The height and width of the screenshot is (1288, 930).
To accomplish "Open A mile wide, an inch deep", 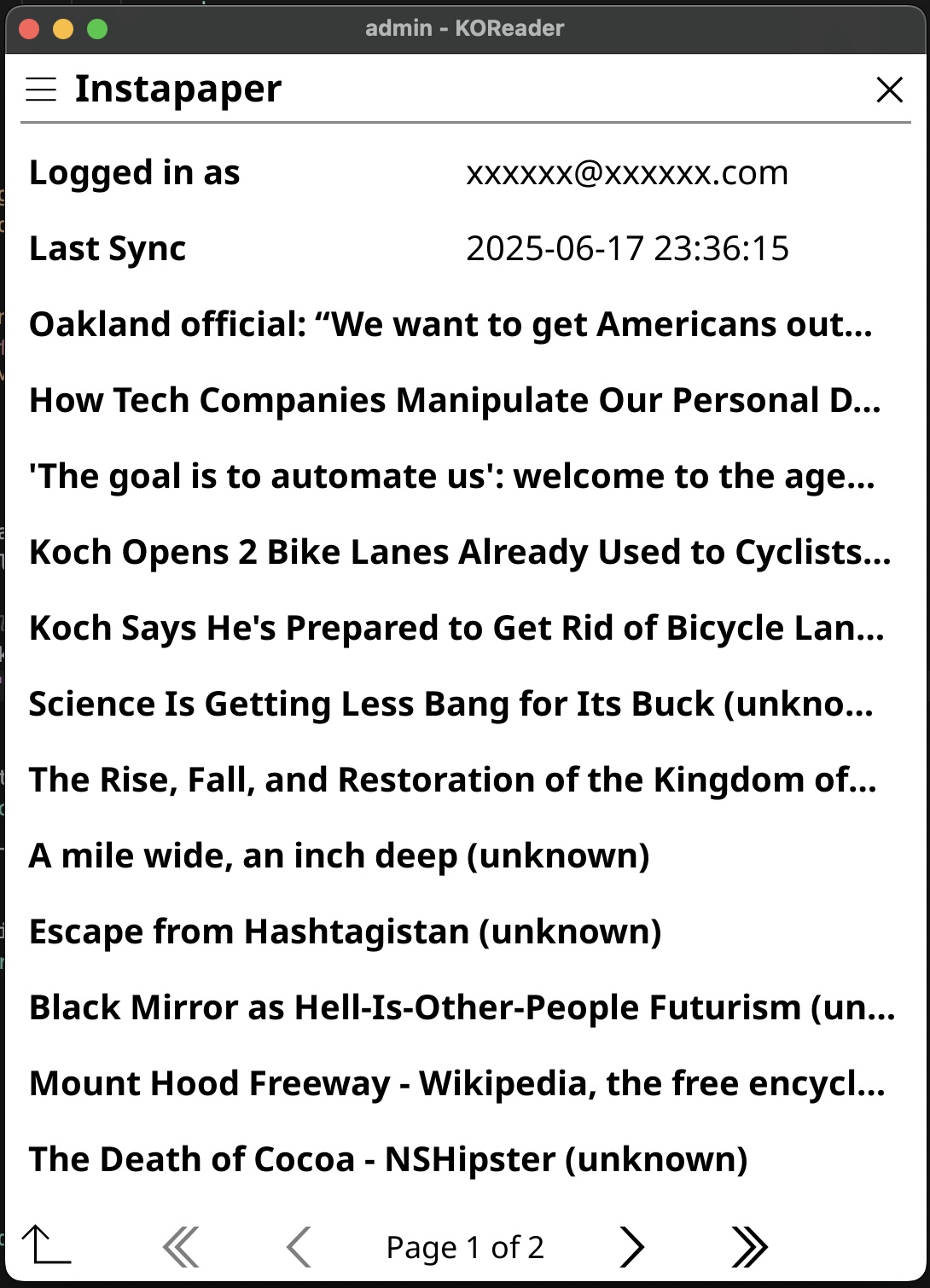I will tap(339, 856).
